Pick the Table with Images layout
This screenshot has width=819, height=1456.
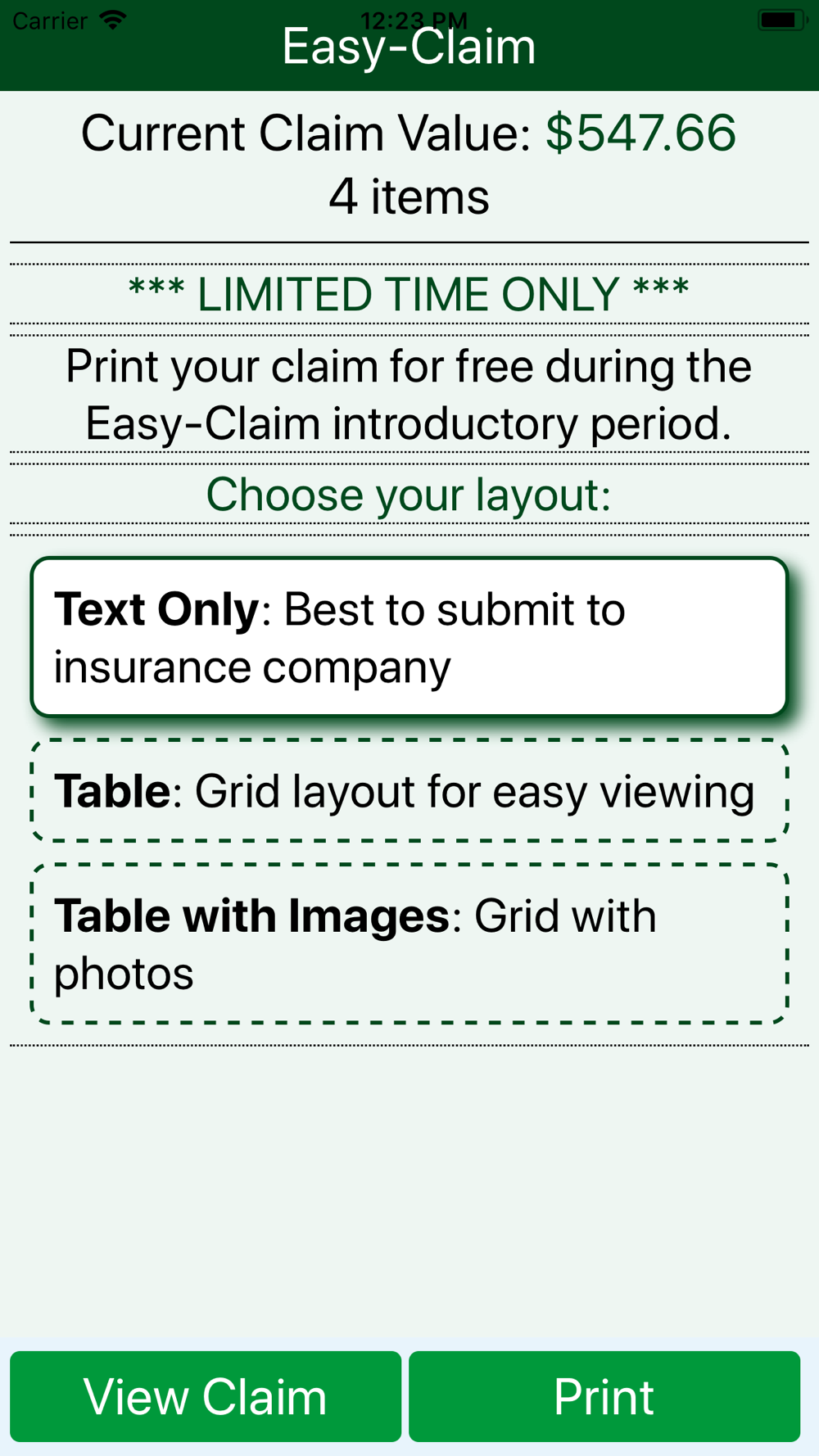[x=409, y=943]
